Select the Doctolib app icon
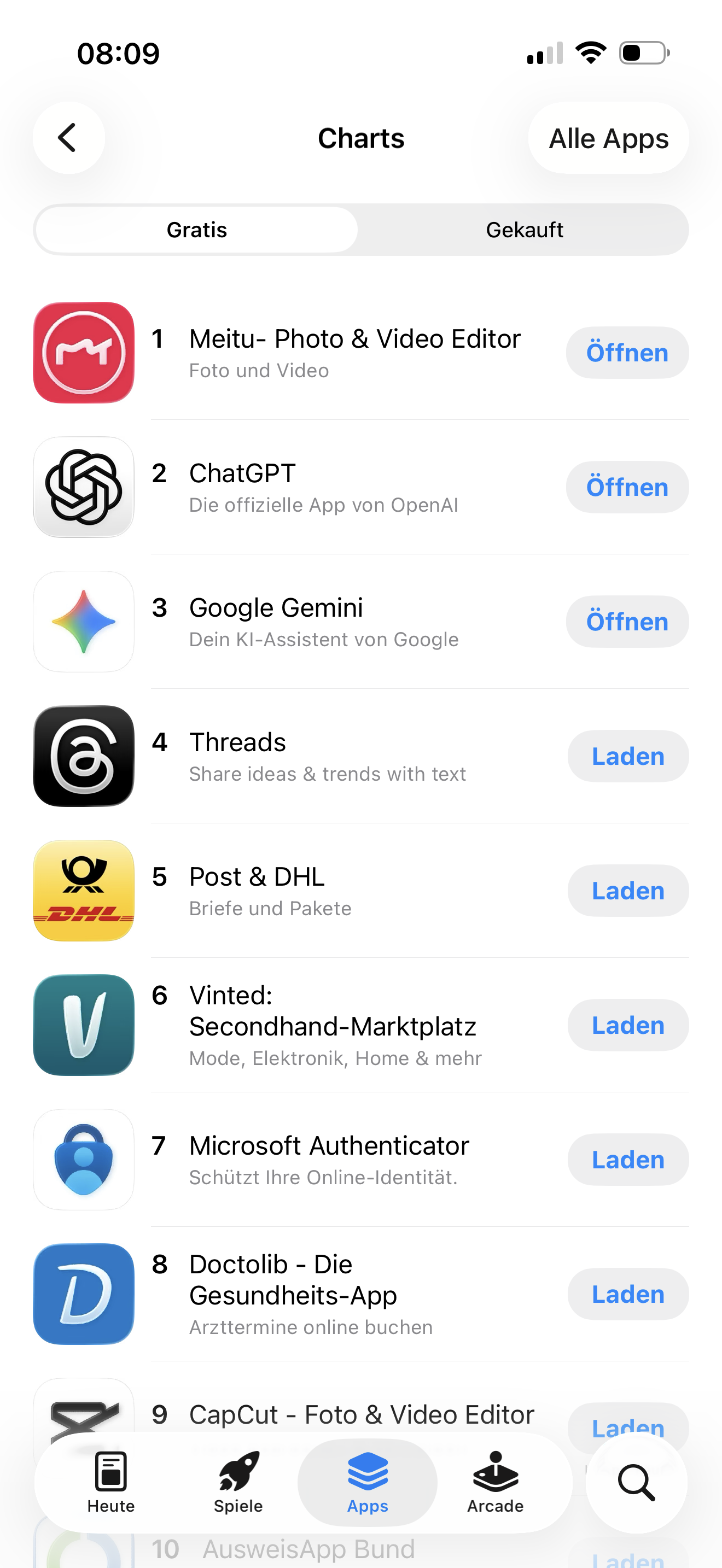The image size is (722, 1568). click(83, 1295)
